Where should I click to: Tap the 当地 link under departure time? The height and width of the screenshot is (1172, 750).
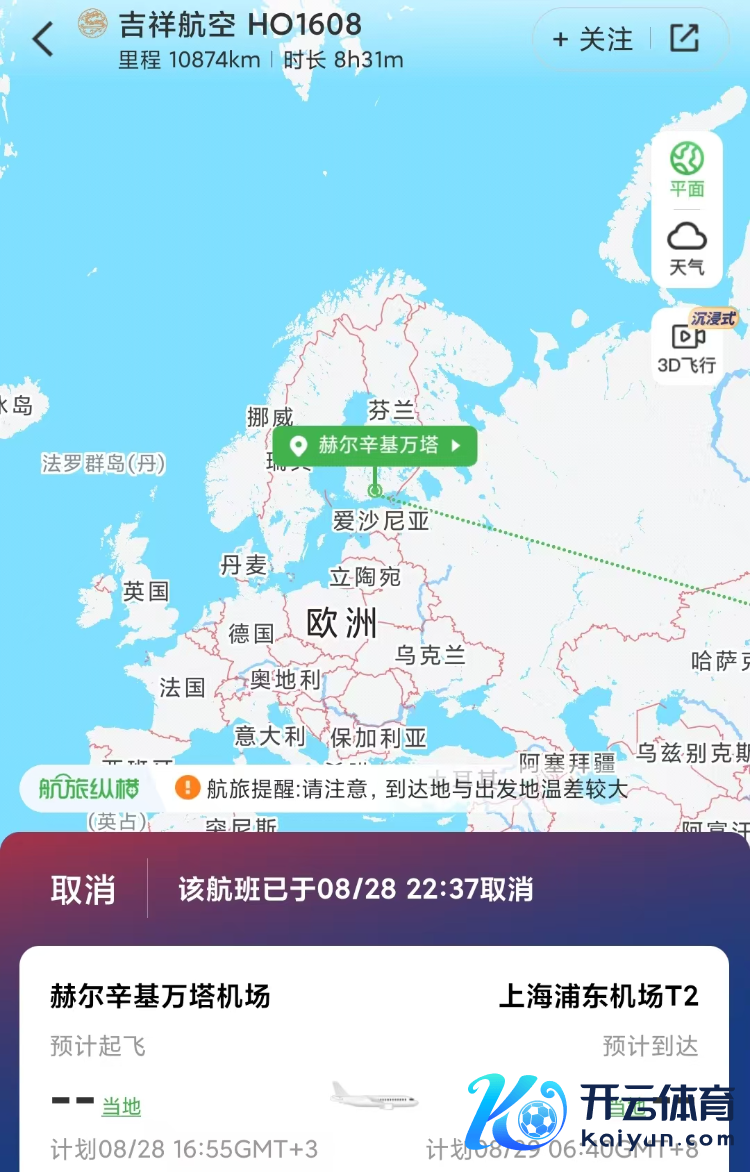pyautogui.click(x=121, y=1107)
